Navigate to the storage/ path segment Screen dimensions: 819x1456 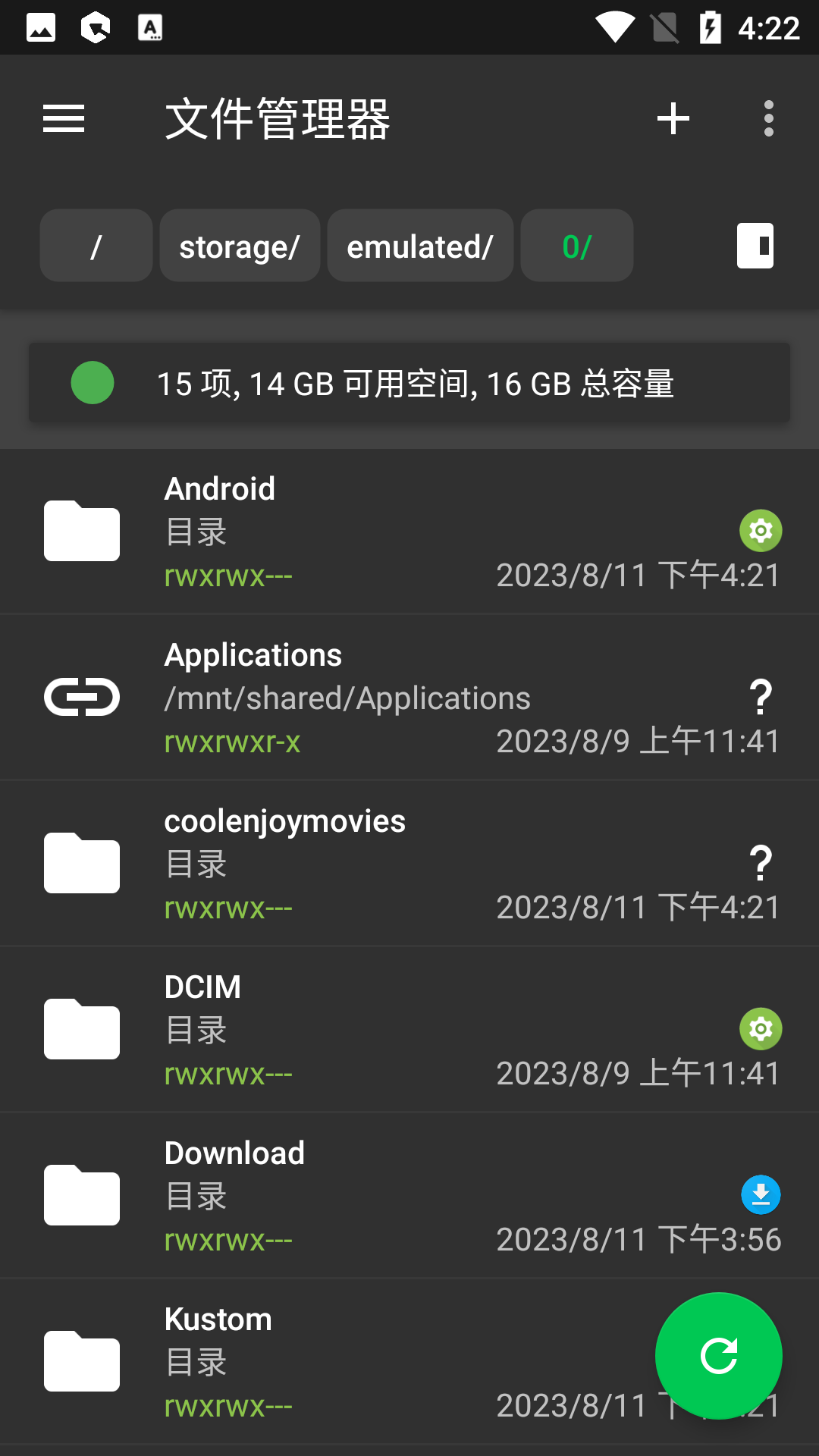pos(240,246)
